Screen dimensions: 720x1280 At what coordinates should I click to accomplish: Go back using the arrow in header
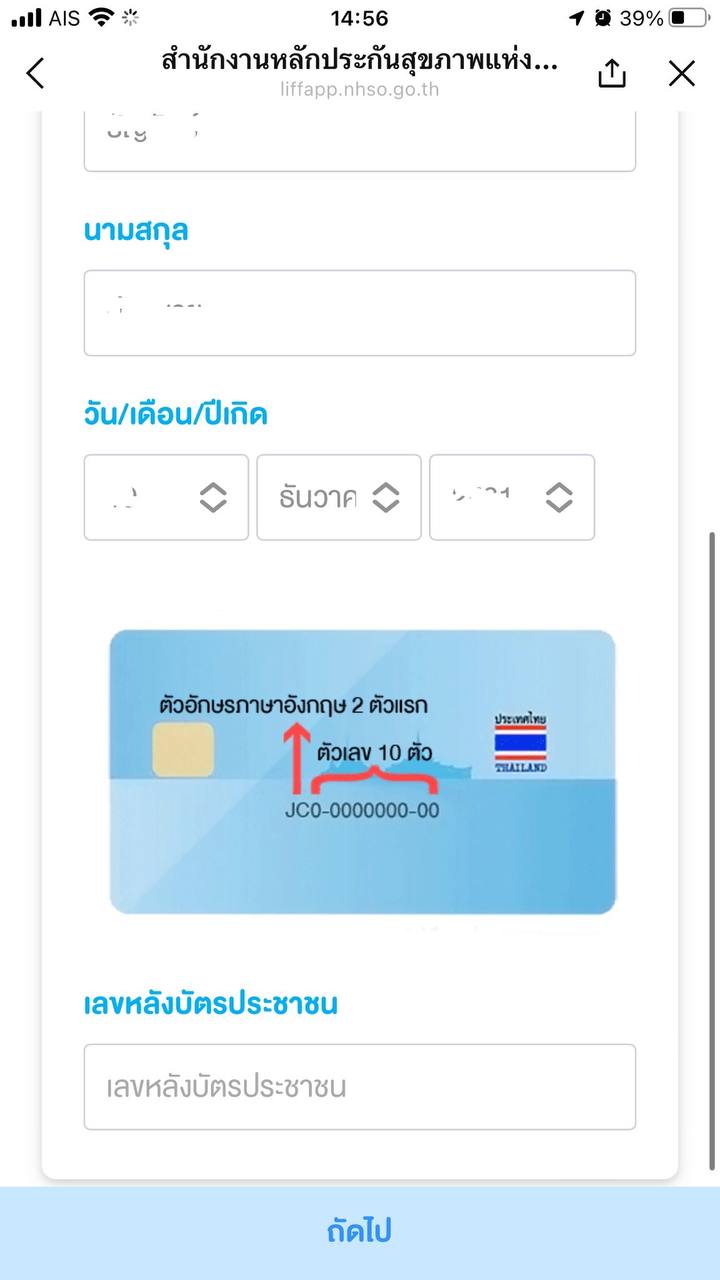(x=36, y=73)
